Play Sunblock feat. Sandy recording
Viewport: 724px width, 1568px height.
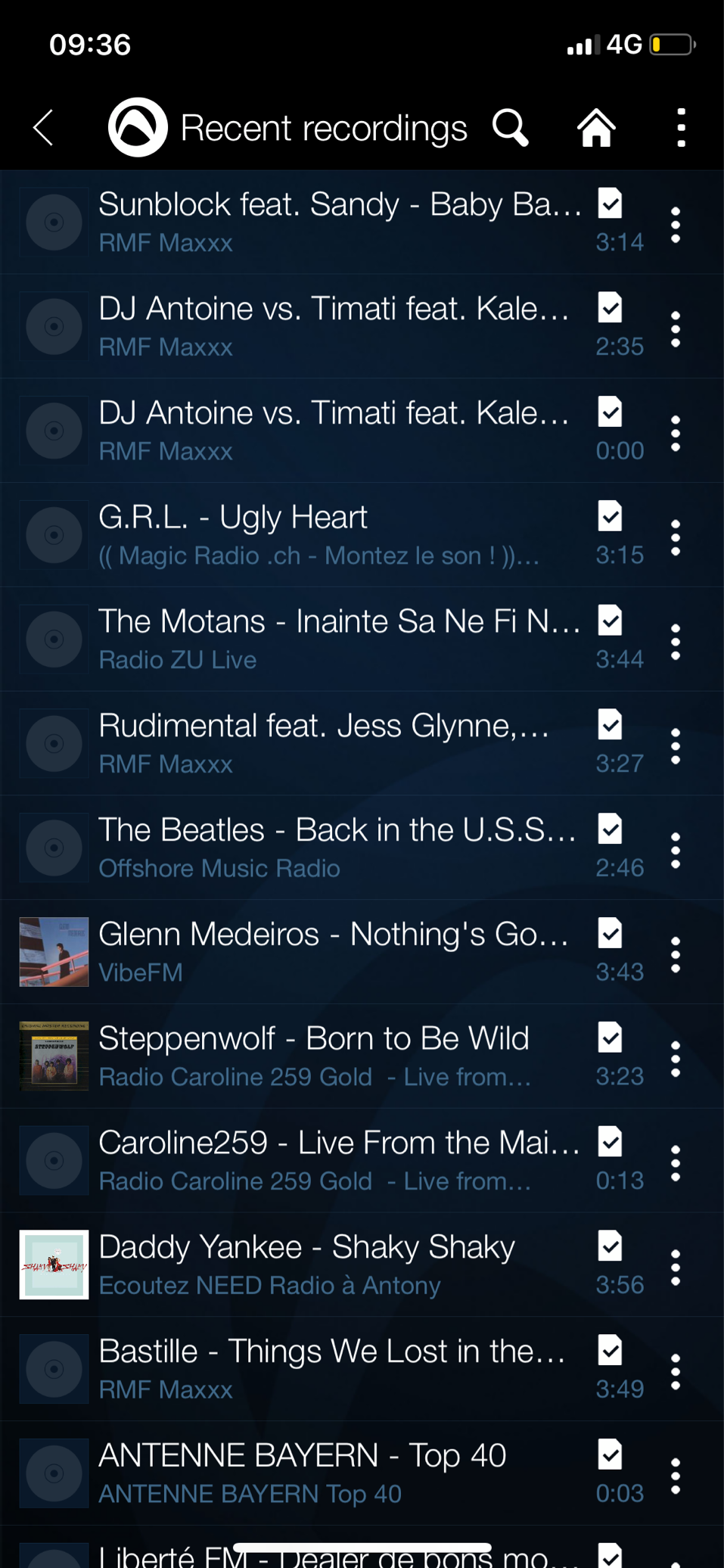tap(333, 222)
